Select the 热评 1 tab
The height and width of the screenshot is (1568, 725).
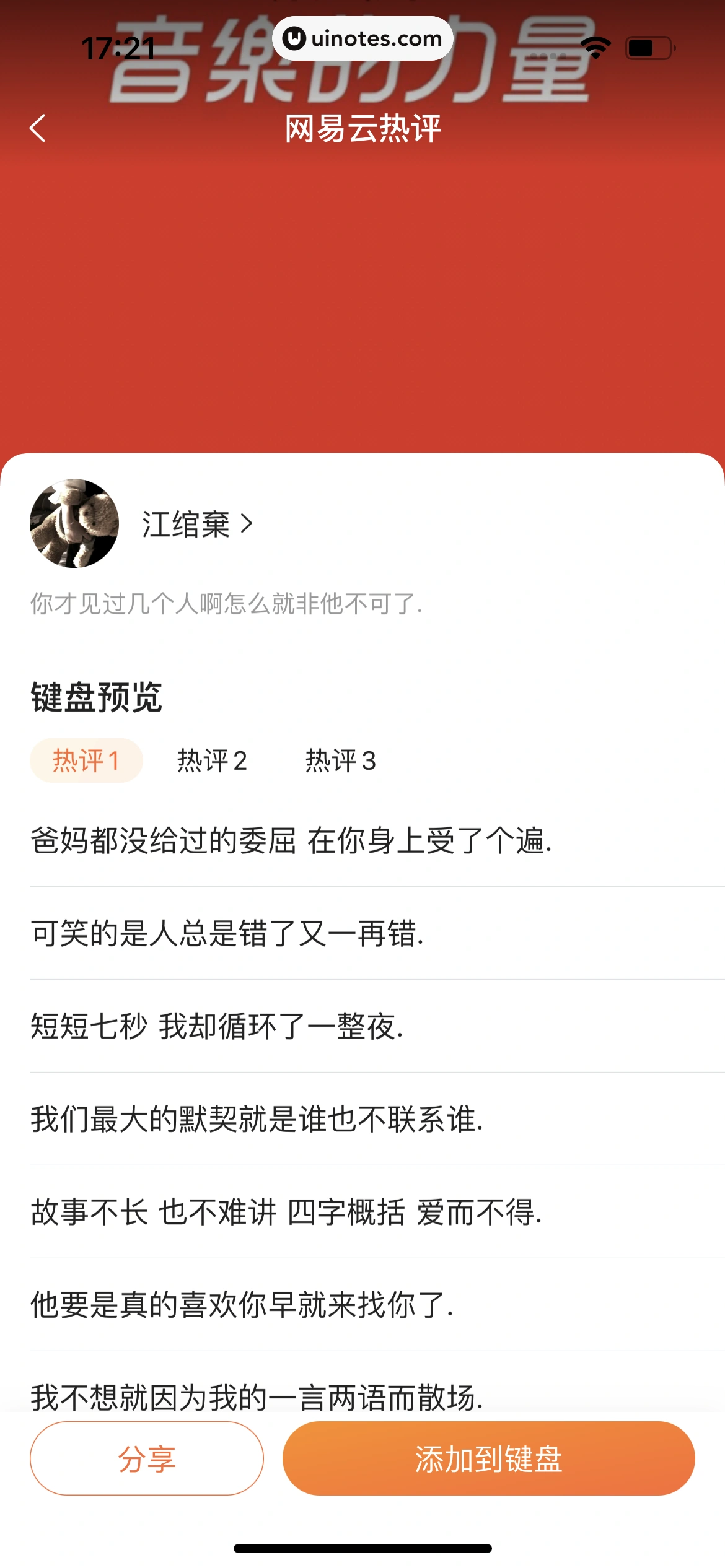click(86, 760)
